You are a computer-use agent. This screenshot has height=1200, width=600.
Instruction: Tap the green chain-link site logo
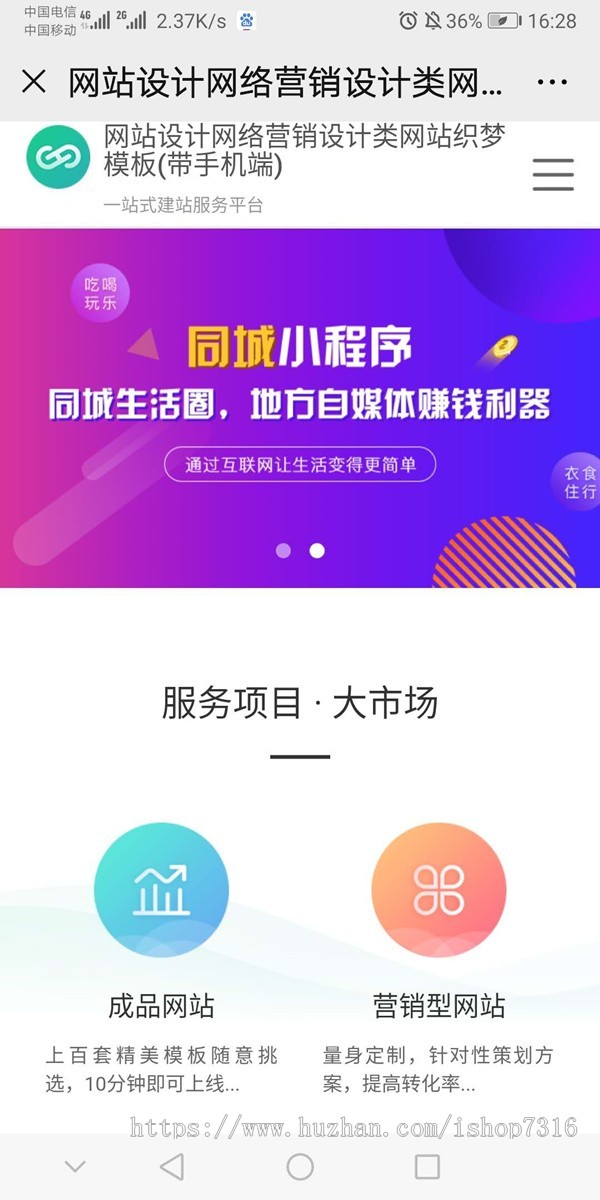click(58, 157)
